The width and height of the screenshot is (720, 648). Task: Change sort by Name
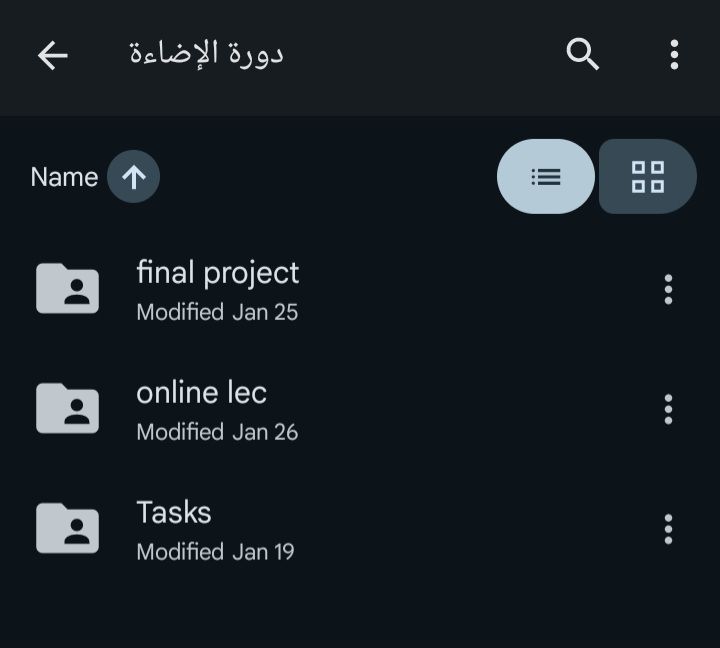tap(64, 177)
